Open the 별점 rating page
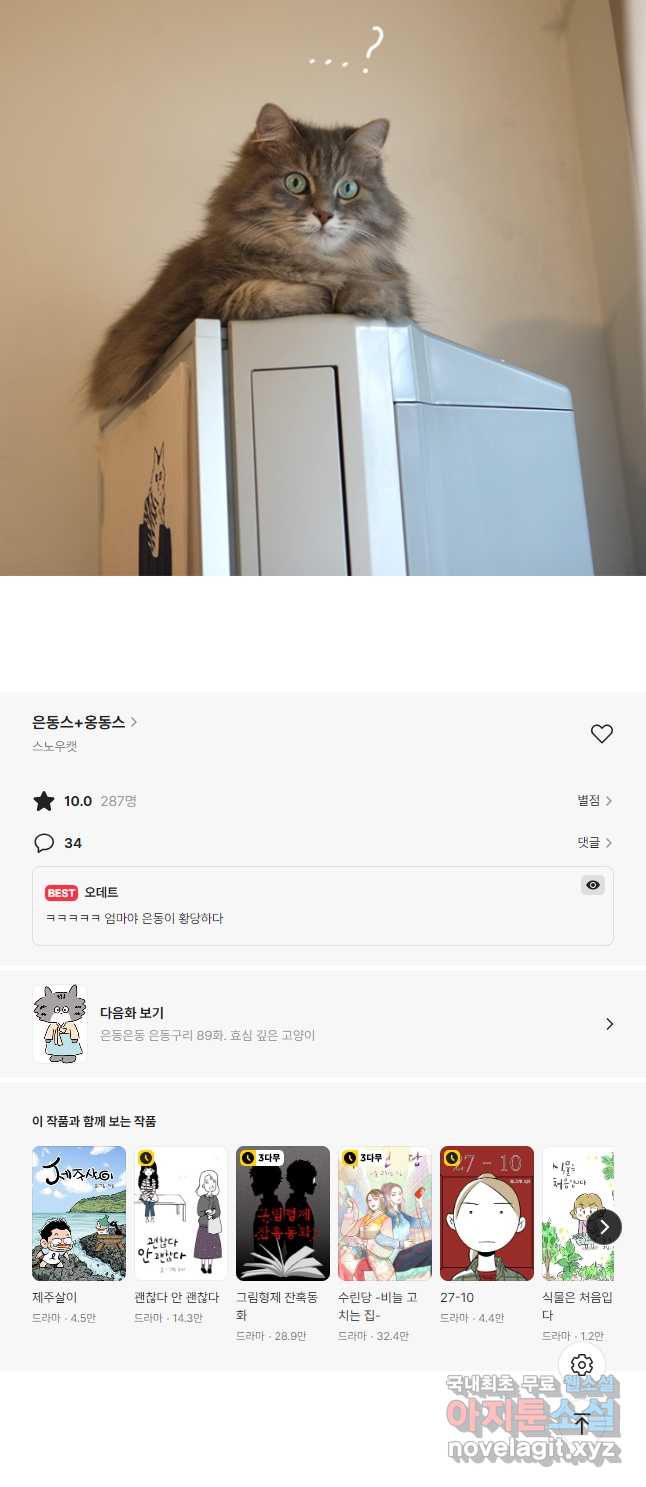Screen dimensions: 646x1487 point(594,801)
